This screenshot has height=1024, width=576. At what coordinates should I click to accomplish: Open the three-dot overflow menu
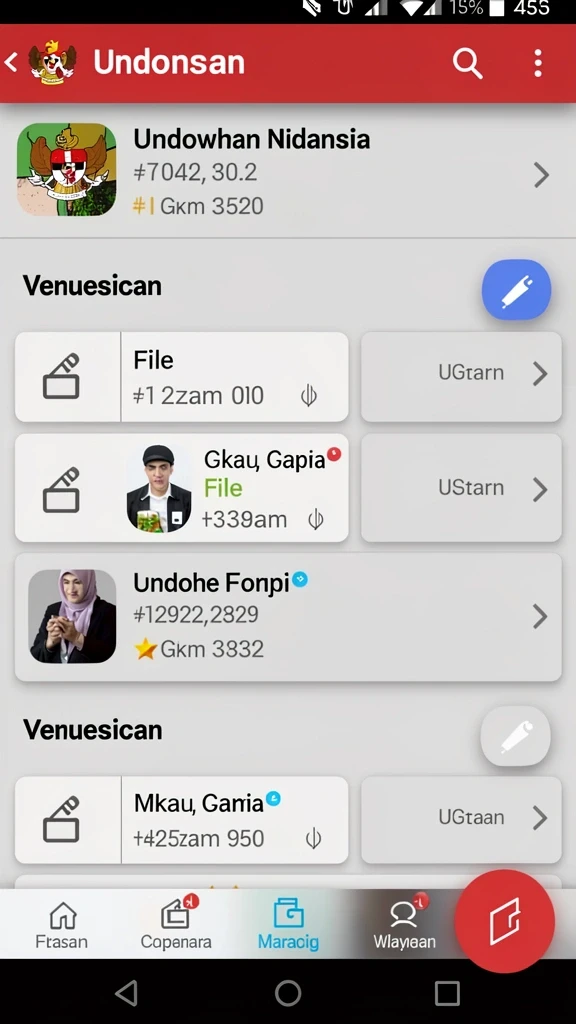tap(537, 63)
